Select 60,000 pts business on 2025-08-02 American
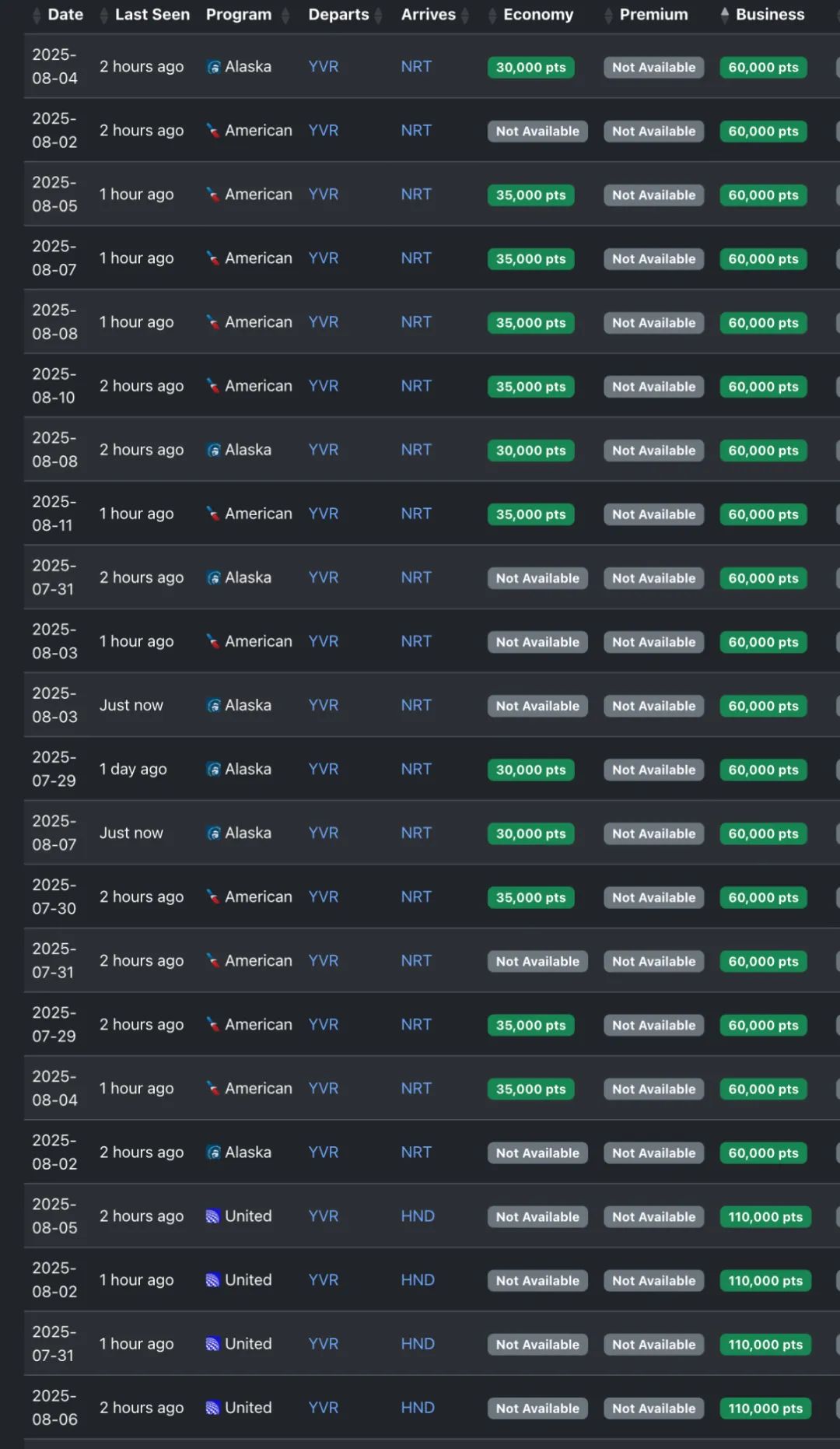This screenshot has height=1449, width=840. pos(763,132)
